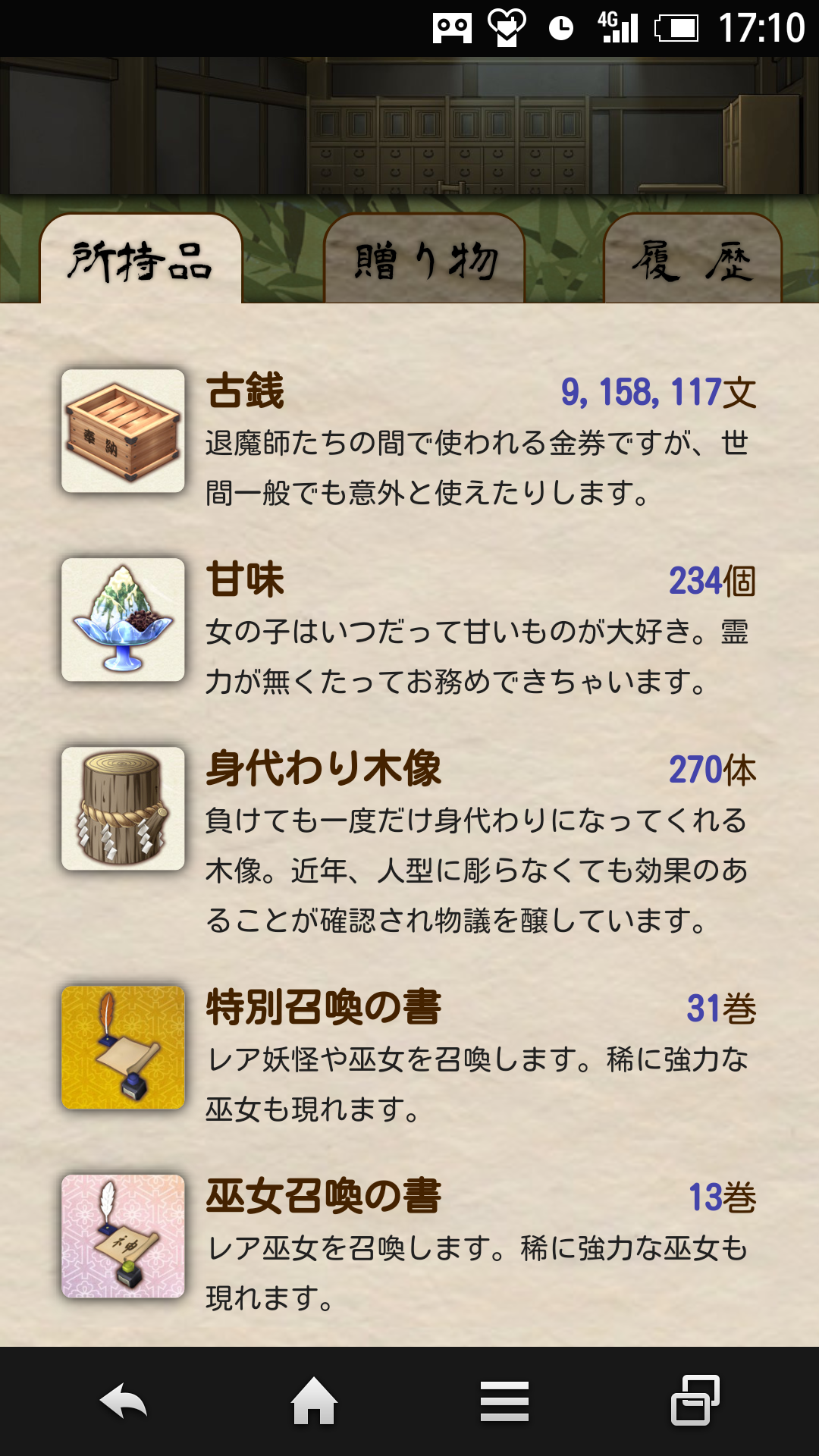This screenshot has height=1456, width=819.
Task: Select the 所持品 tab
Action: (x=141, y=260)
